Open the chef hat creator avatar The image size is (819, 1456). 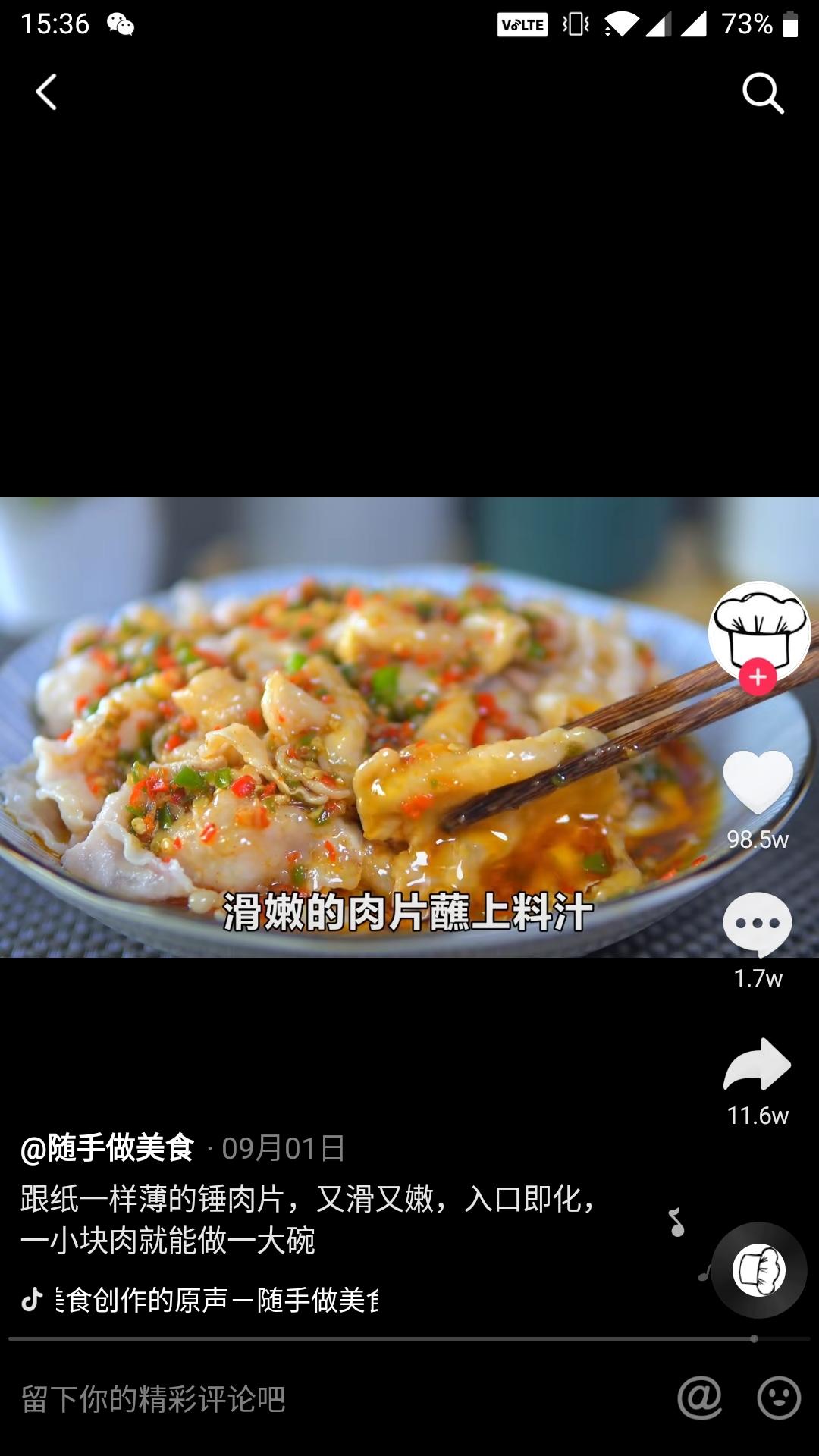coord(759,632)
